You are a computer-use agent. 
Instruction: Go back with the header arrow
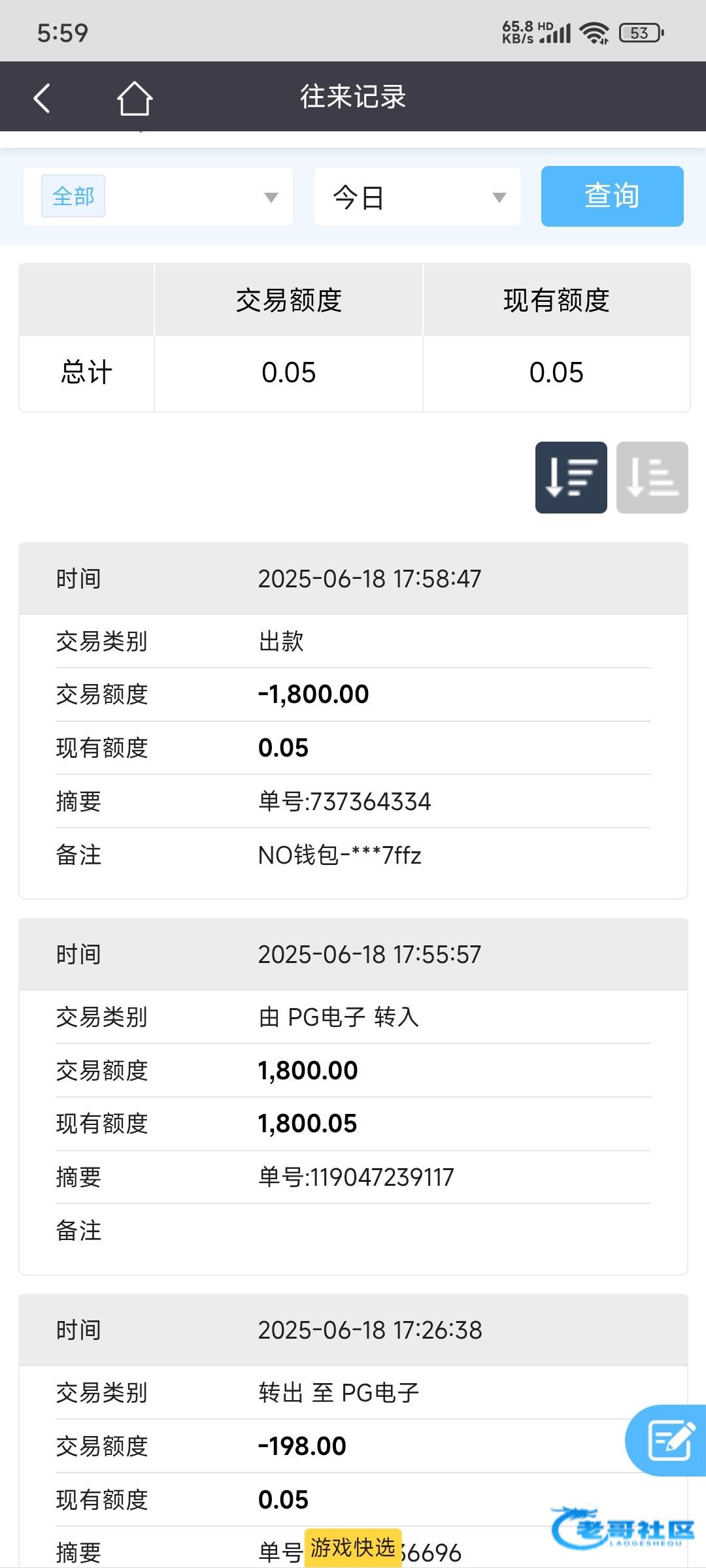pyautogui.click(x=42, y=98)
